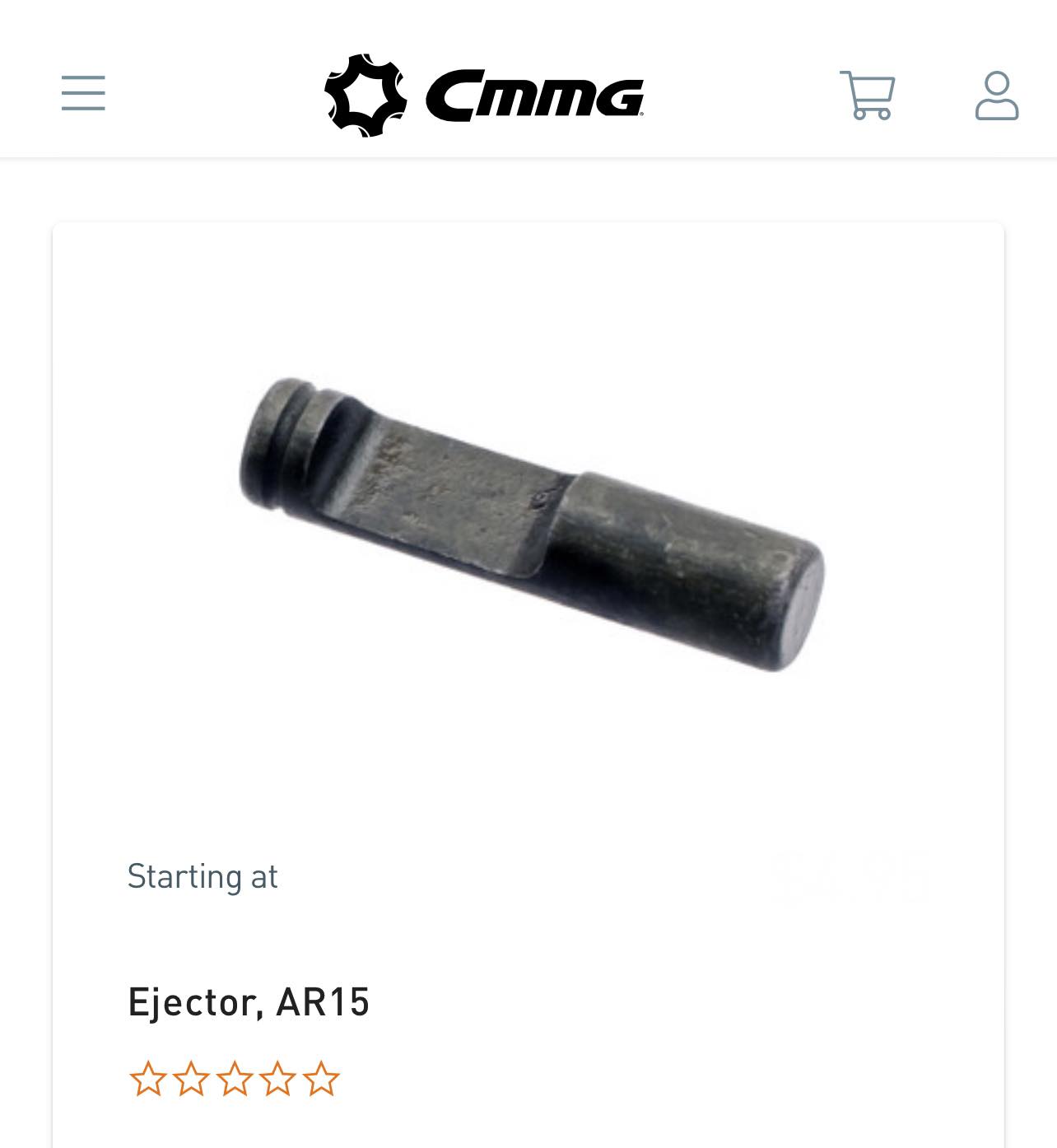1057x1148 pixels.
Task: Go to homepage via CMMG logo
Action: click(484, 95)
